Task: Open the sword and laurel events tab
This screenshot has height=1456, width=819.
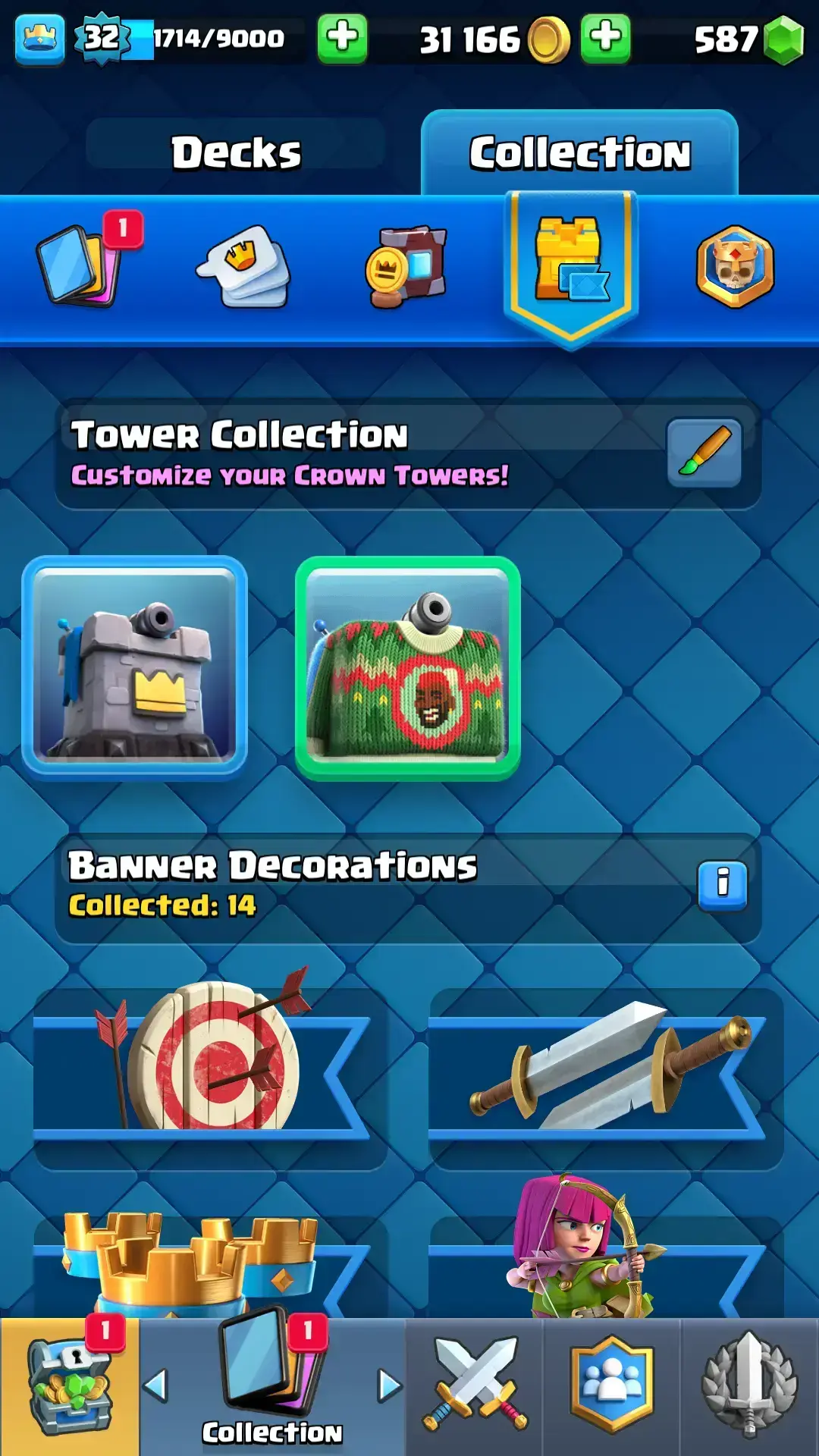Action: tap(749, 1386)
